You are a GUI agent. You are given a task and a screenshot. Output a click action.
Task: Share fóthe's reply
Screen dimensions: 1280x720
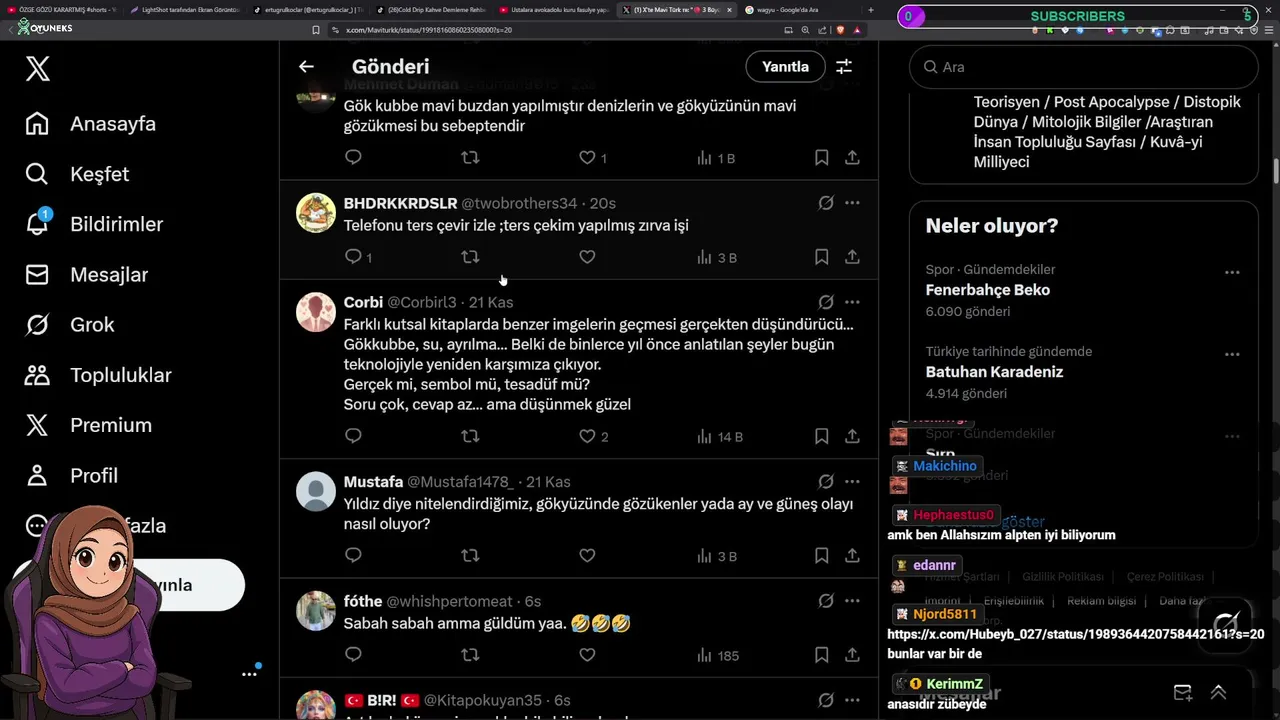pyautogui.click(x=852, y=655)
